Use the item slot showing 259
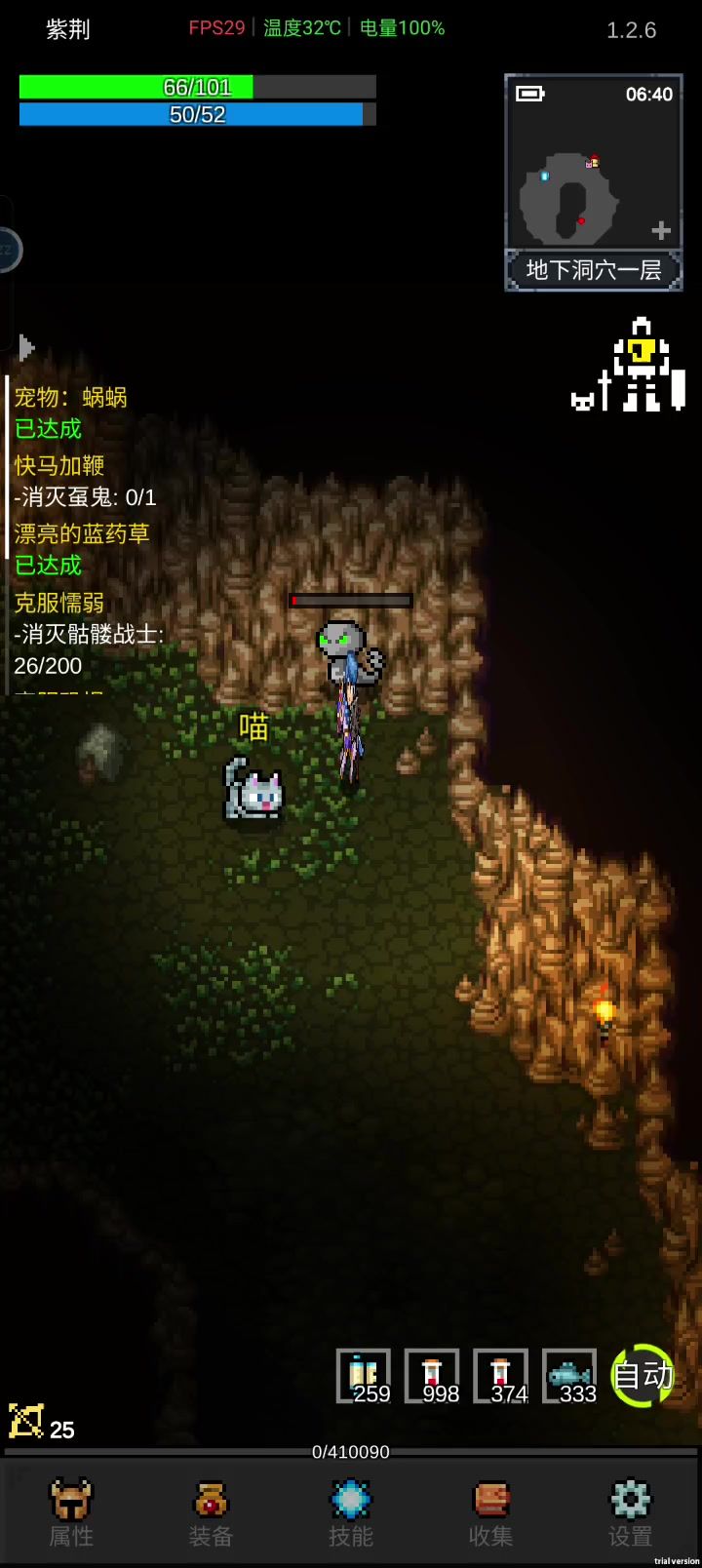The height and width of the screenshot is (1568, 702). 364,1376
